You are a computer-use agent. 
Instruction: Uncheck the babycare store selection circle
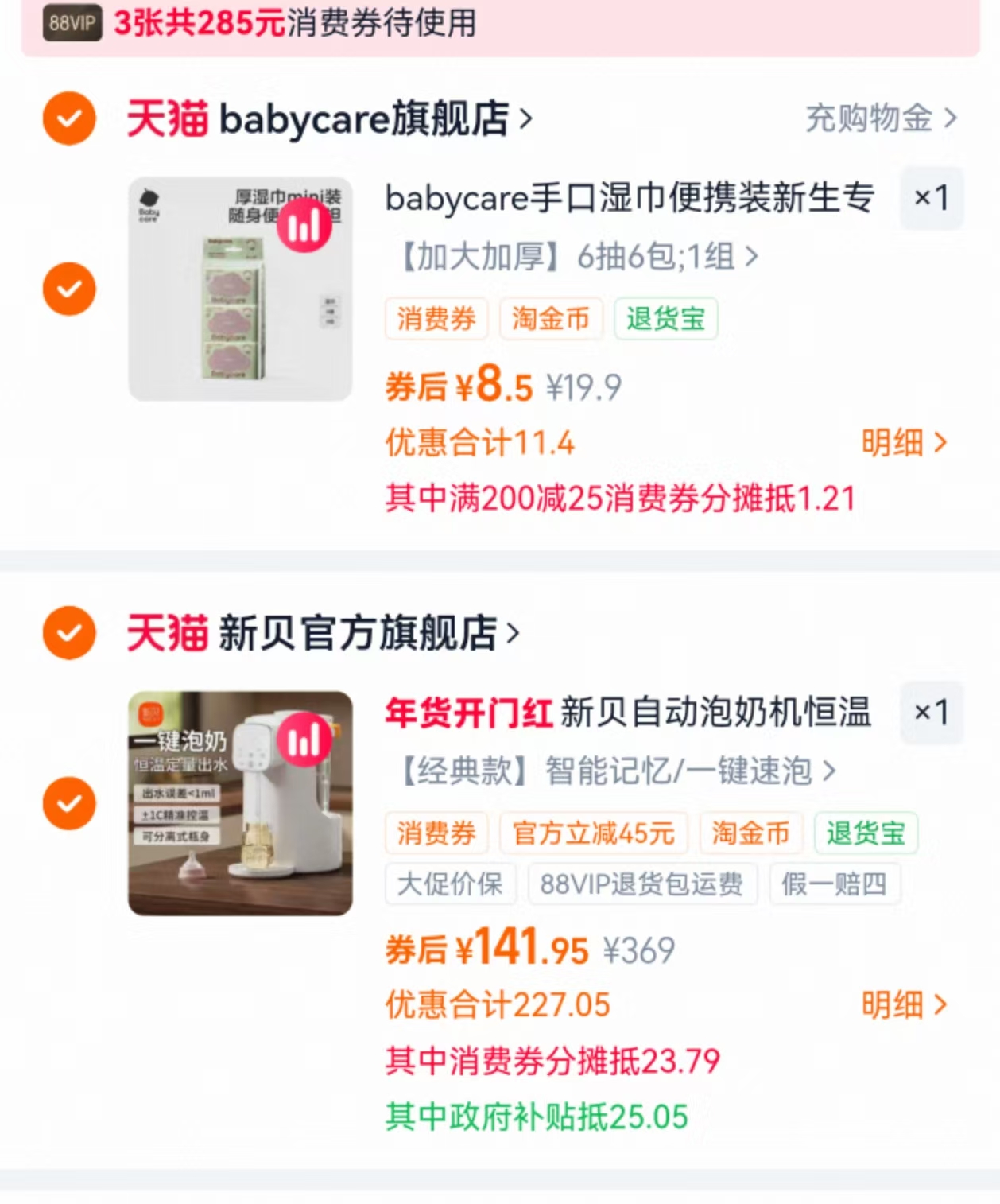coord(68,119)
